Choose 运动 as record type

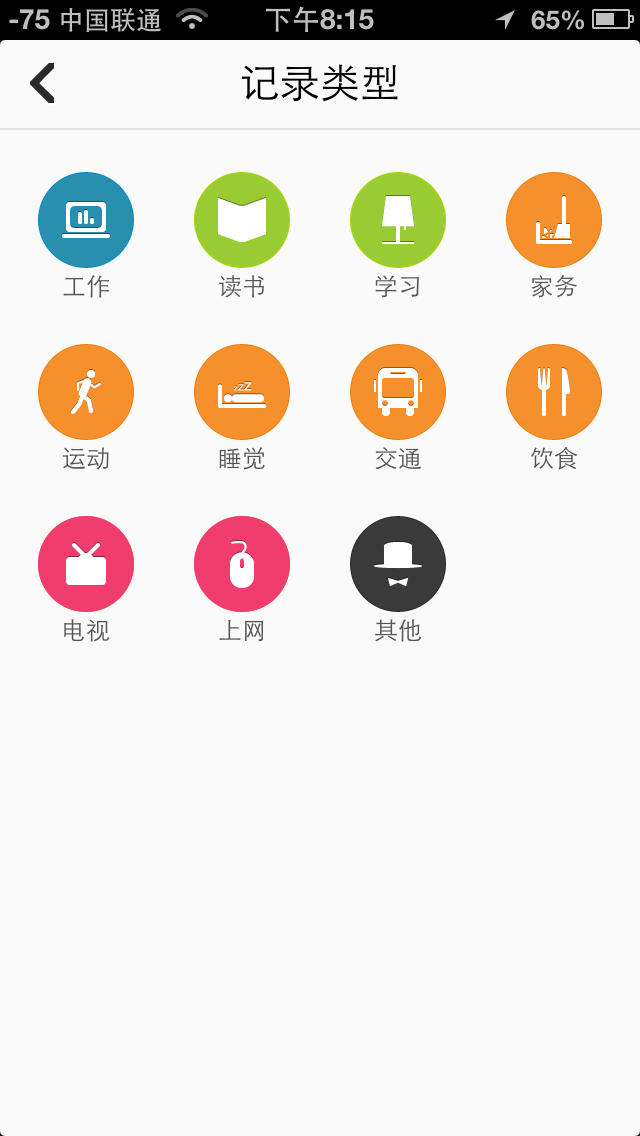point(86,392)
